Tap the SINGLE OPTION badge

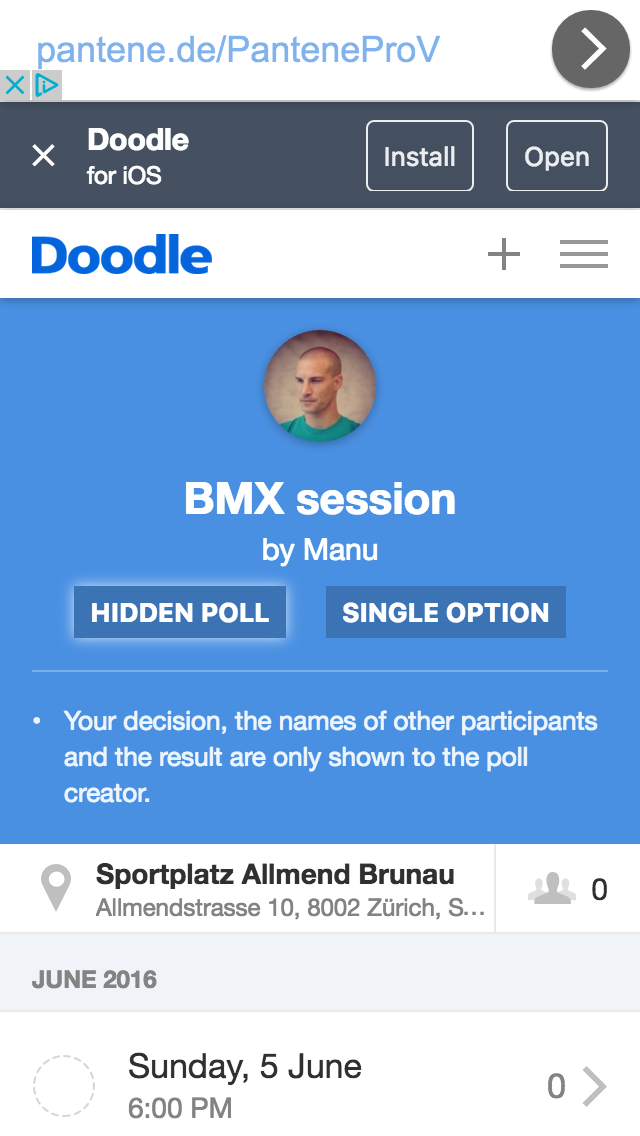(446, 612)
